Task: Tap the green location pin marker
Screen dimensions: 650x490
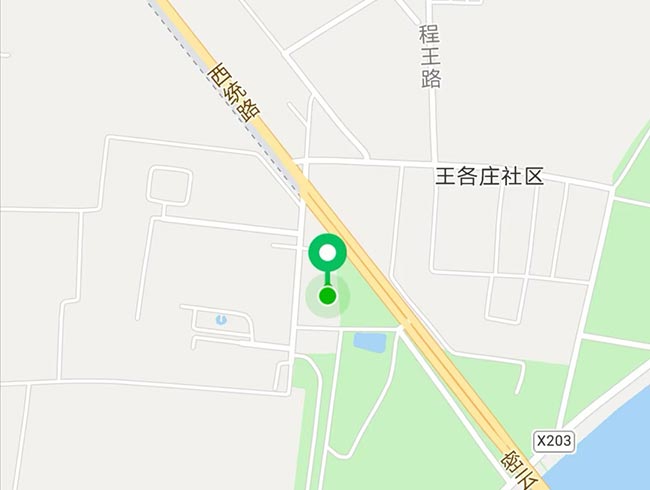Action: 327,254
